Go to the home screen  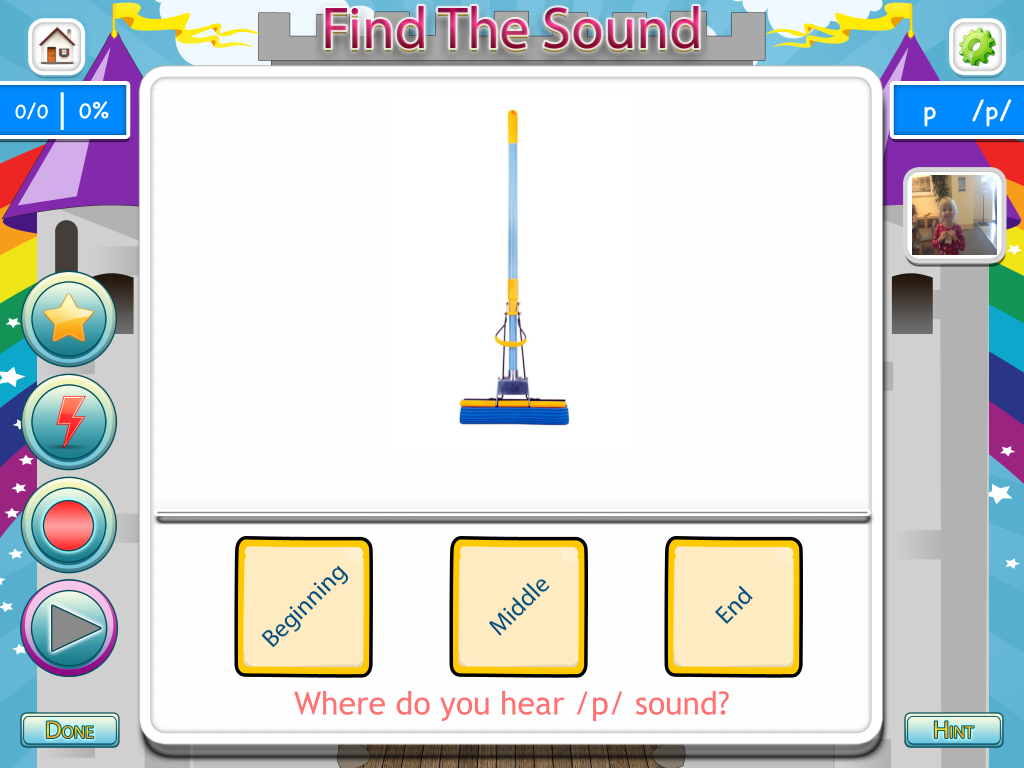pos(57,46)
